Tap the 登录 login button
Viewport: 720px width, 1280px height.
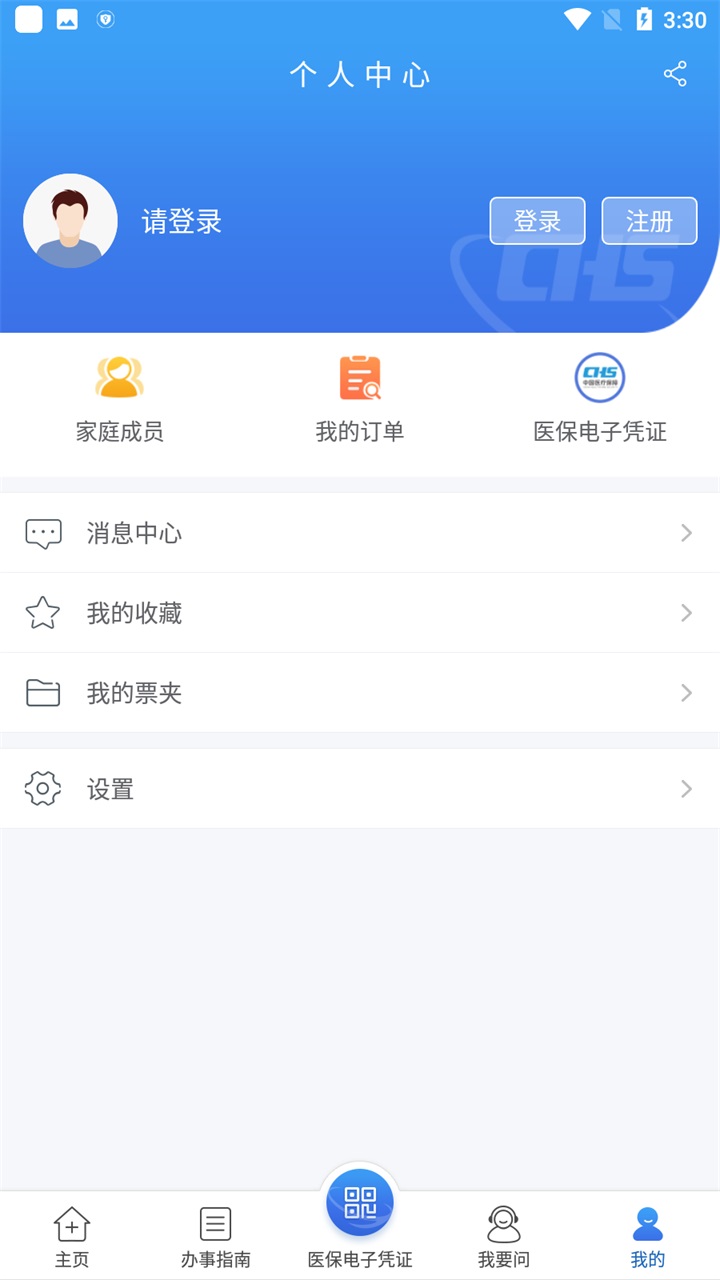(x=537, y=221)
